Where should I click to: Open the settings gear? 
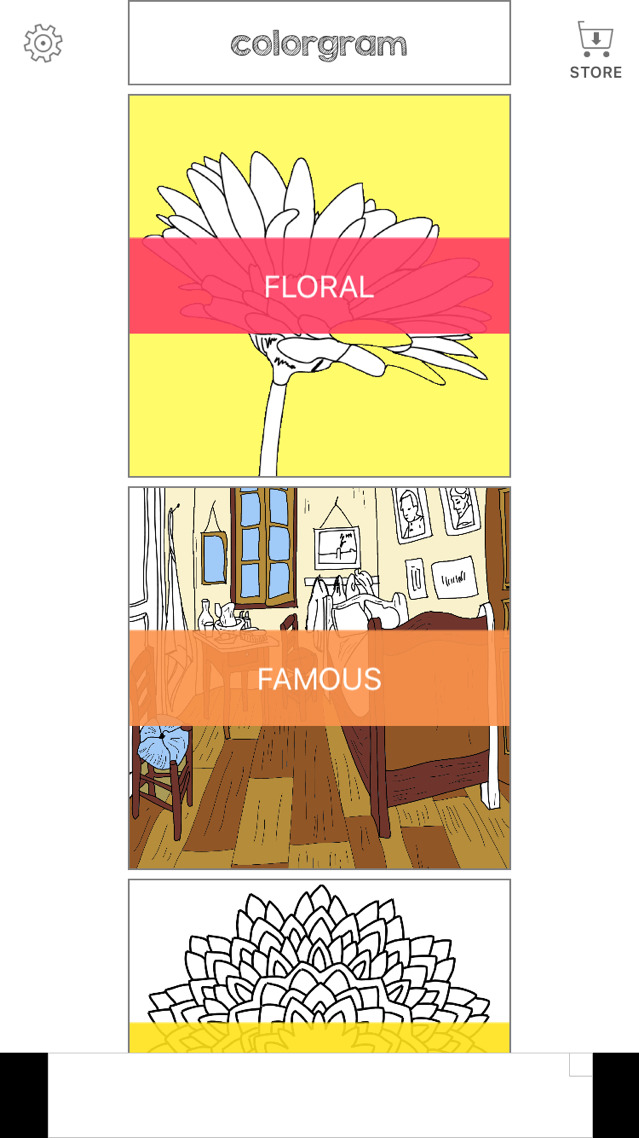(43, 43)
